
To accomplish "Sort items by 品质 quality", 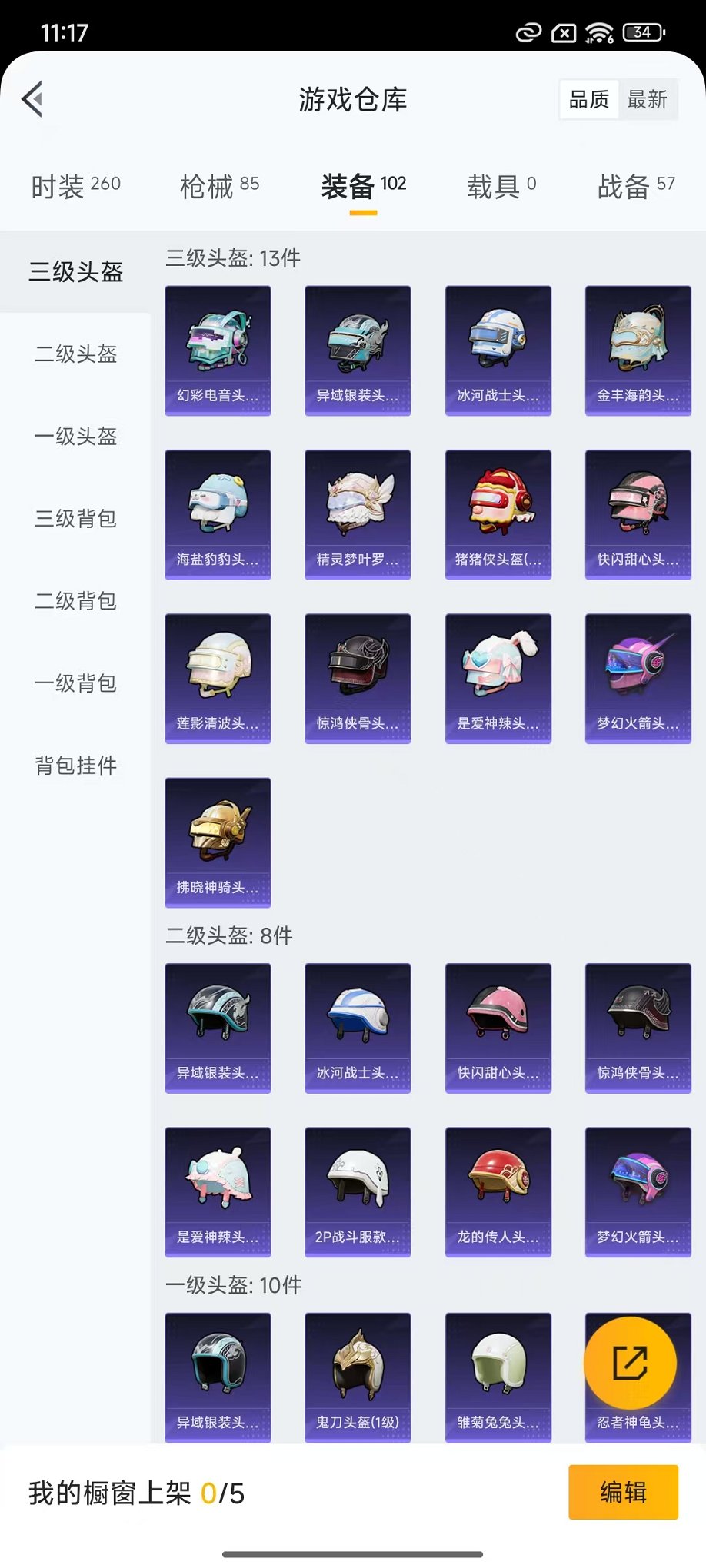I will [x=588, y=98].
